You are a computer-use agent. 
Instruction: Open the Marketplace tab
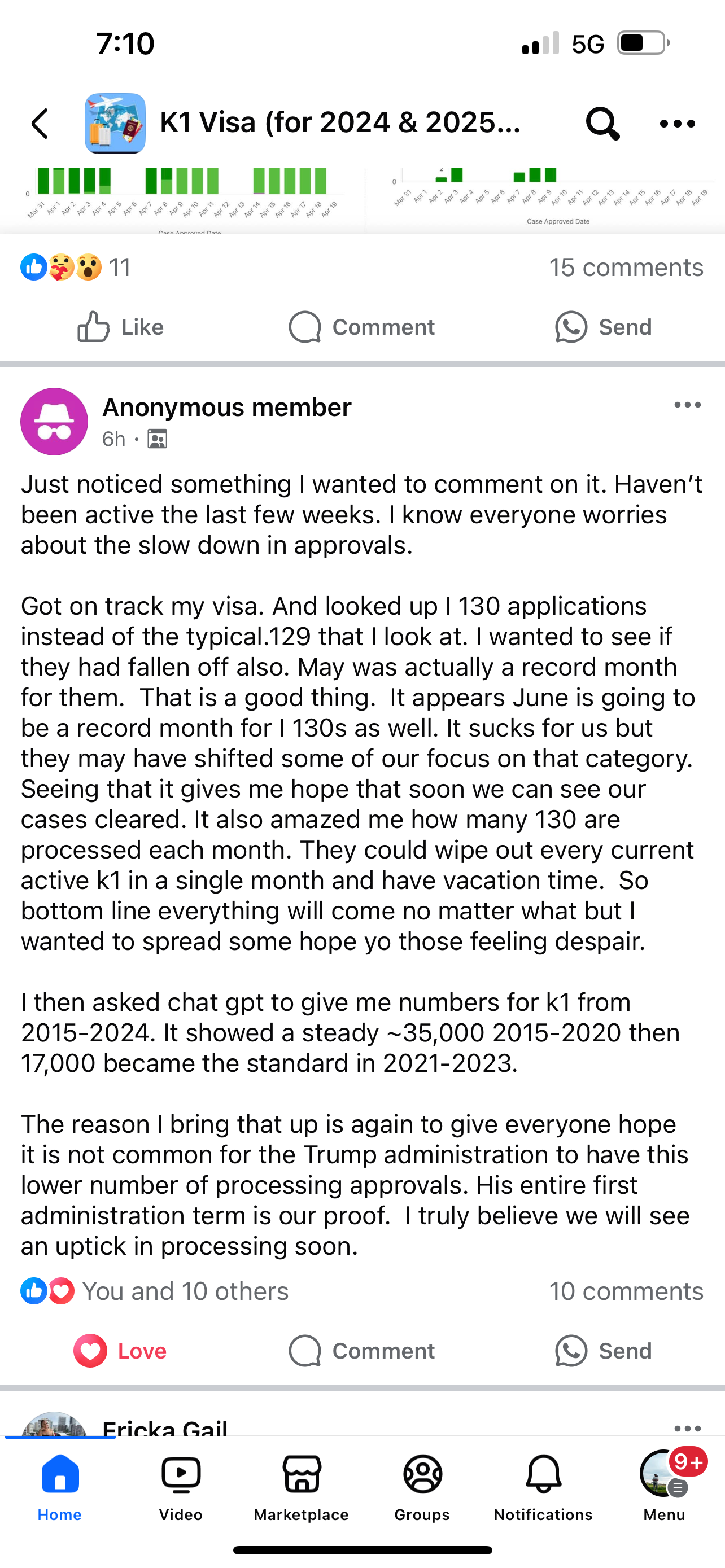click(x=302, y=1488)
